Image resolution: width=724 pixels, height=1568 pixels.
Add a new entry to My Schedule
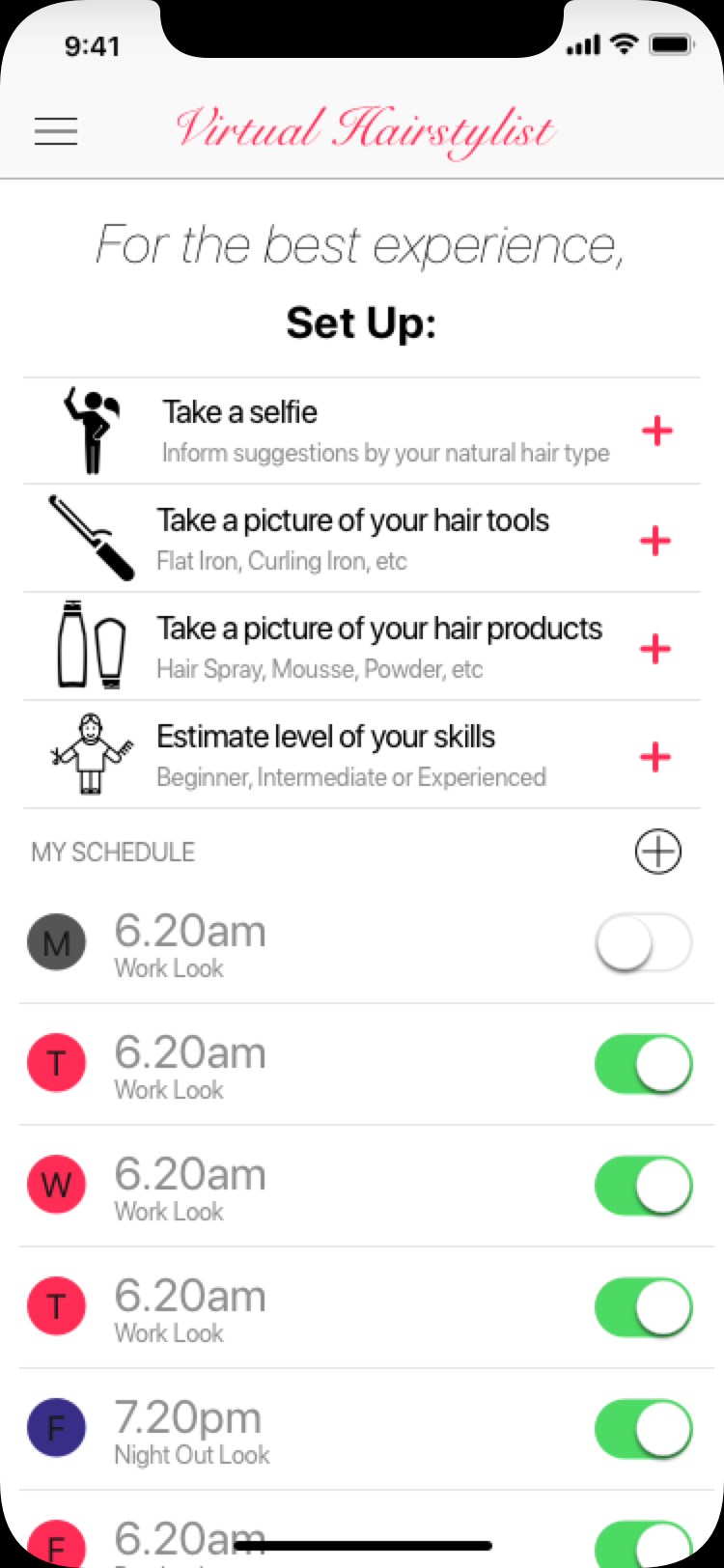[658, 852]
